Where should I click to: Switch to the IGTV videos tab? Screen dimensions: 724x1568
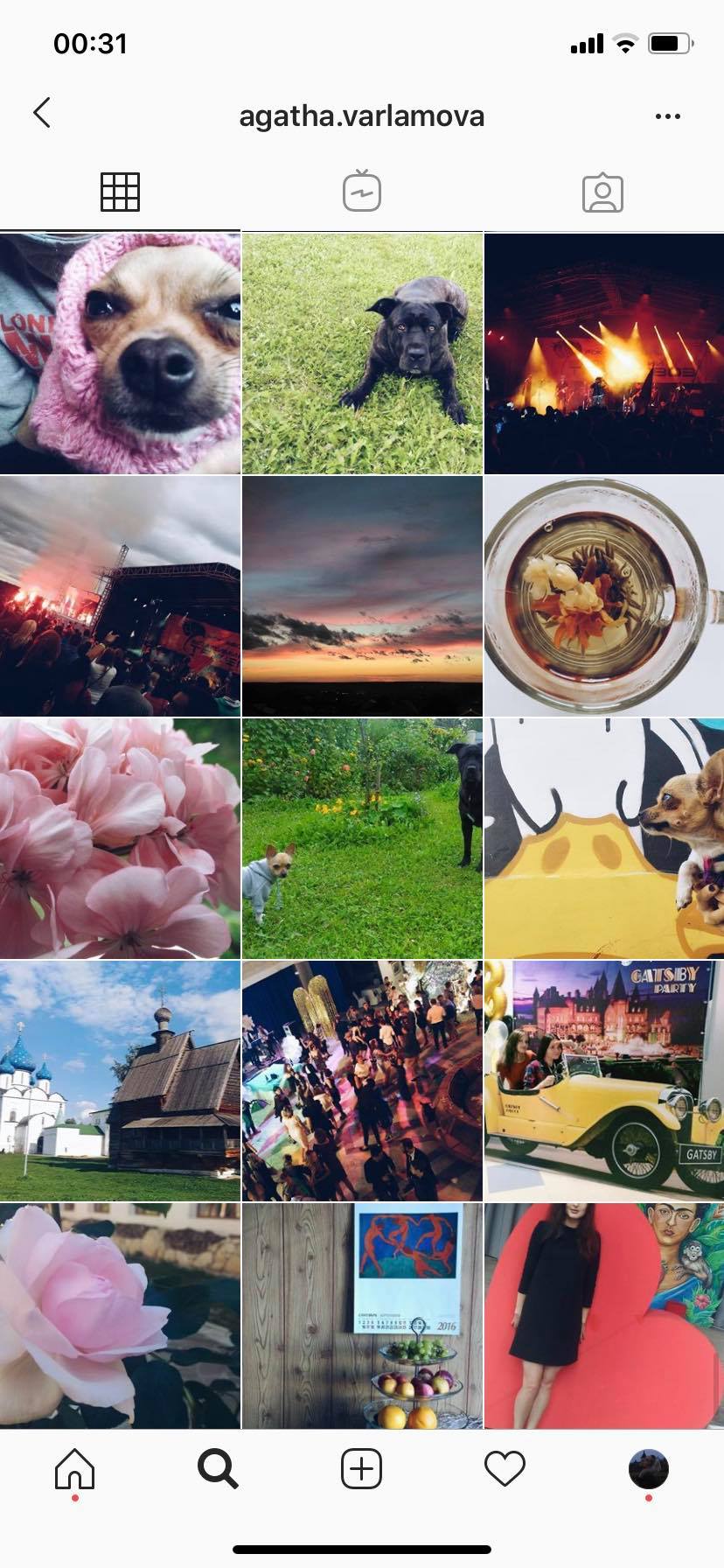point(362,192)
